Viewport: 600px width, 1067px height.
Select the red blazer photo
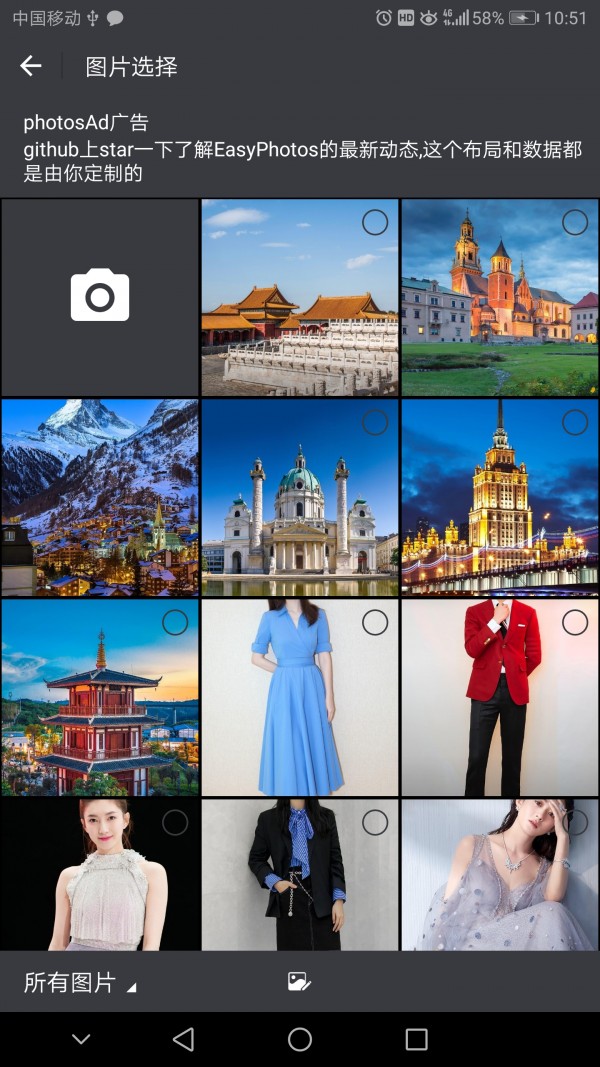click(x=575, y=622)
